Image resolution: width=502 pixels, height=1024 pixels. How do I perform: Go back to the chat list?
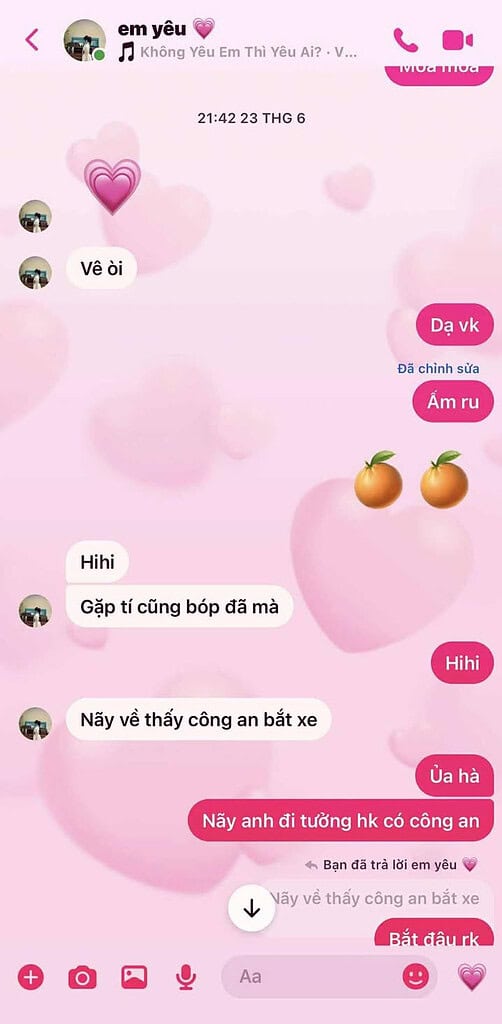point(31,40)
